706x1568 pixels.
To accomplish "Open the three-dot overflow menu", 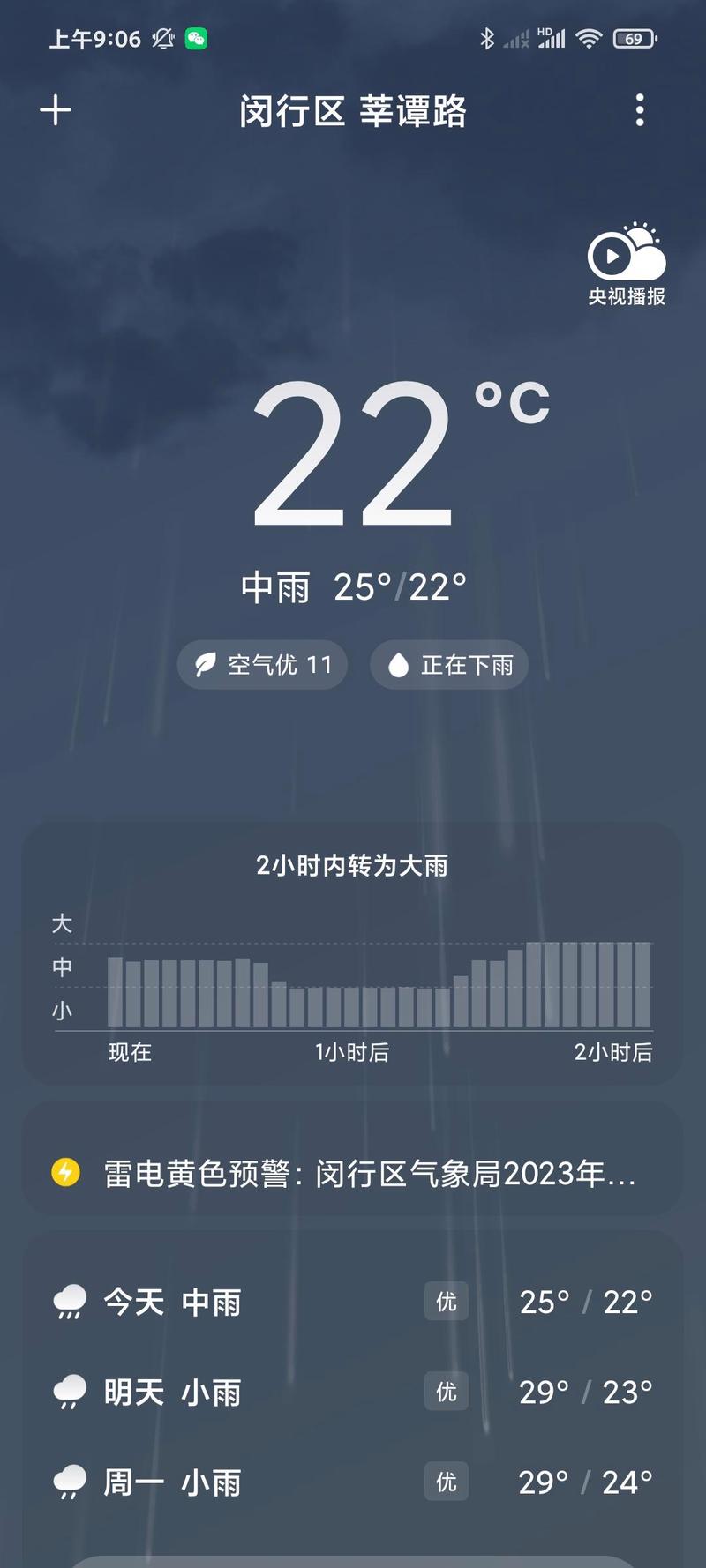I will point(641,110).
